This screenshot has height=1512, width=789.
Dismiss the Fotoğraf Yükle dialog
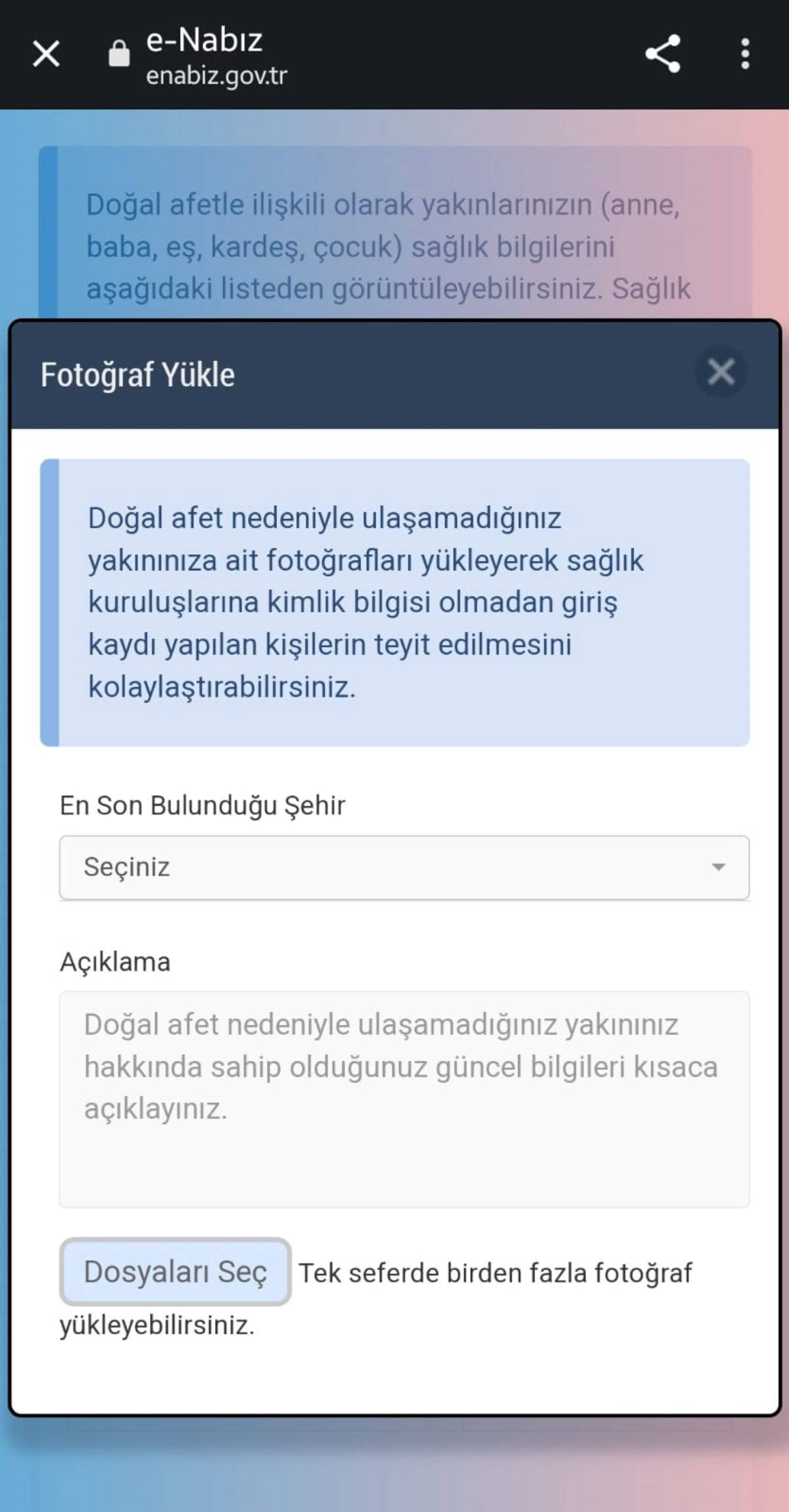coord(721,372)
